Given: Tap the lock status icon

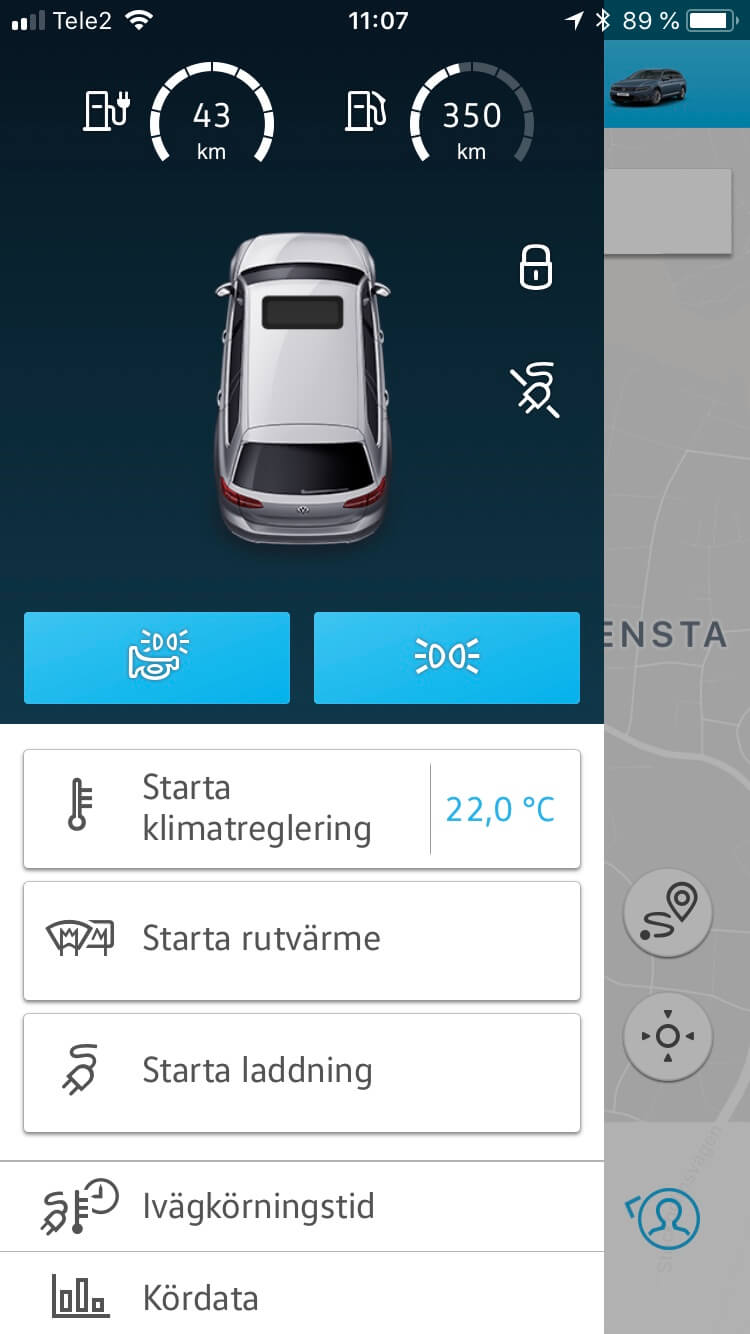Looking at the screenshot, I should coord(536,267).
